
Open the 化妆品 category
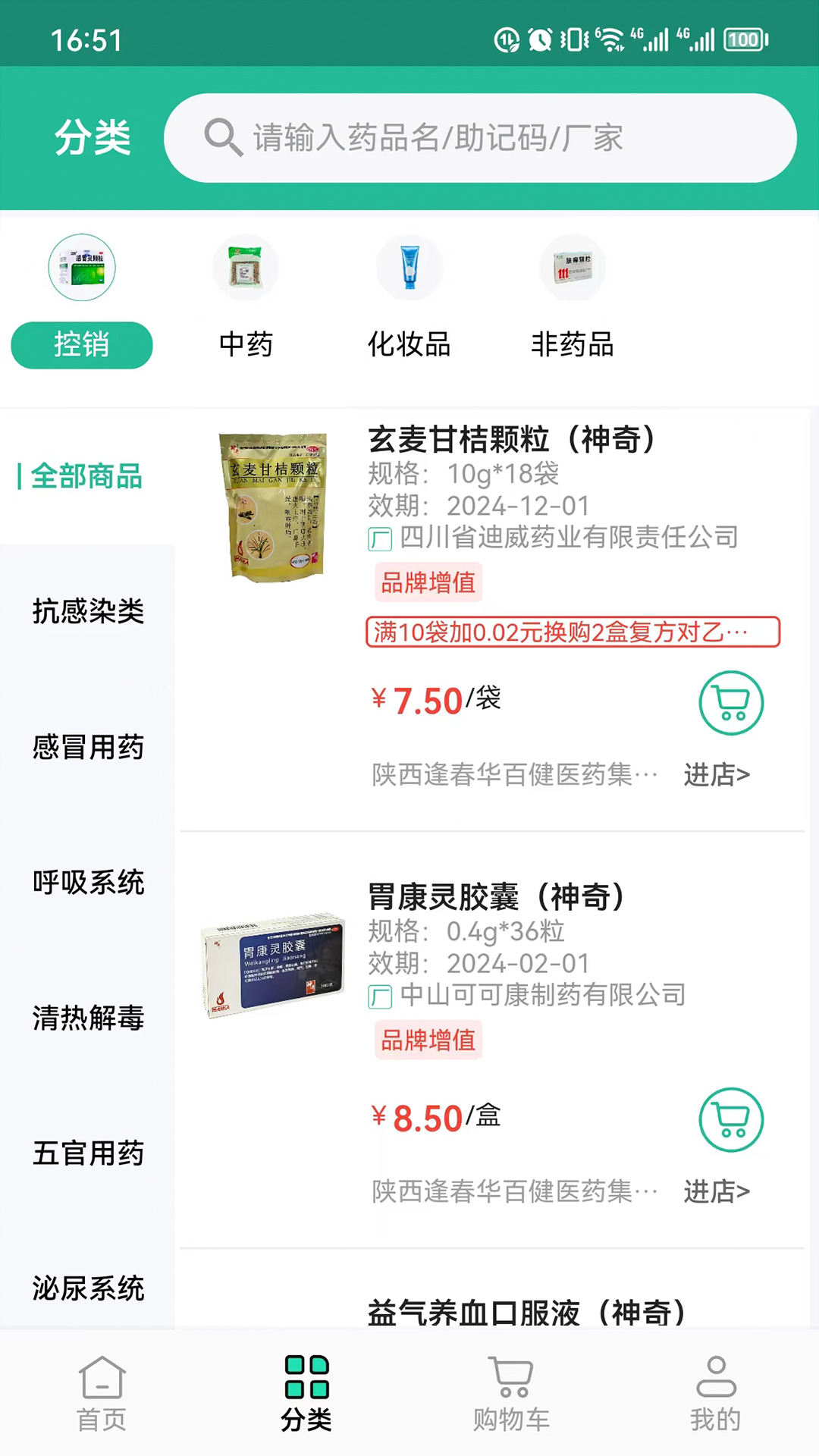[409, 345]
